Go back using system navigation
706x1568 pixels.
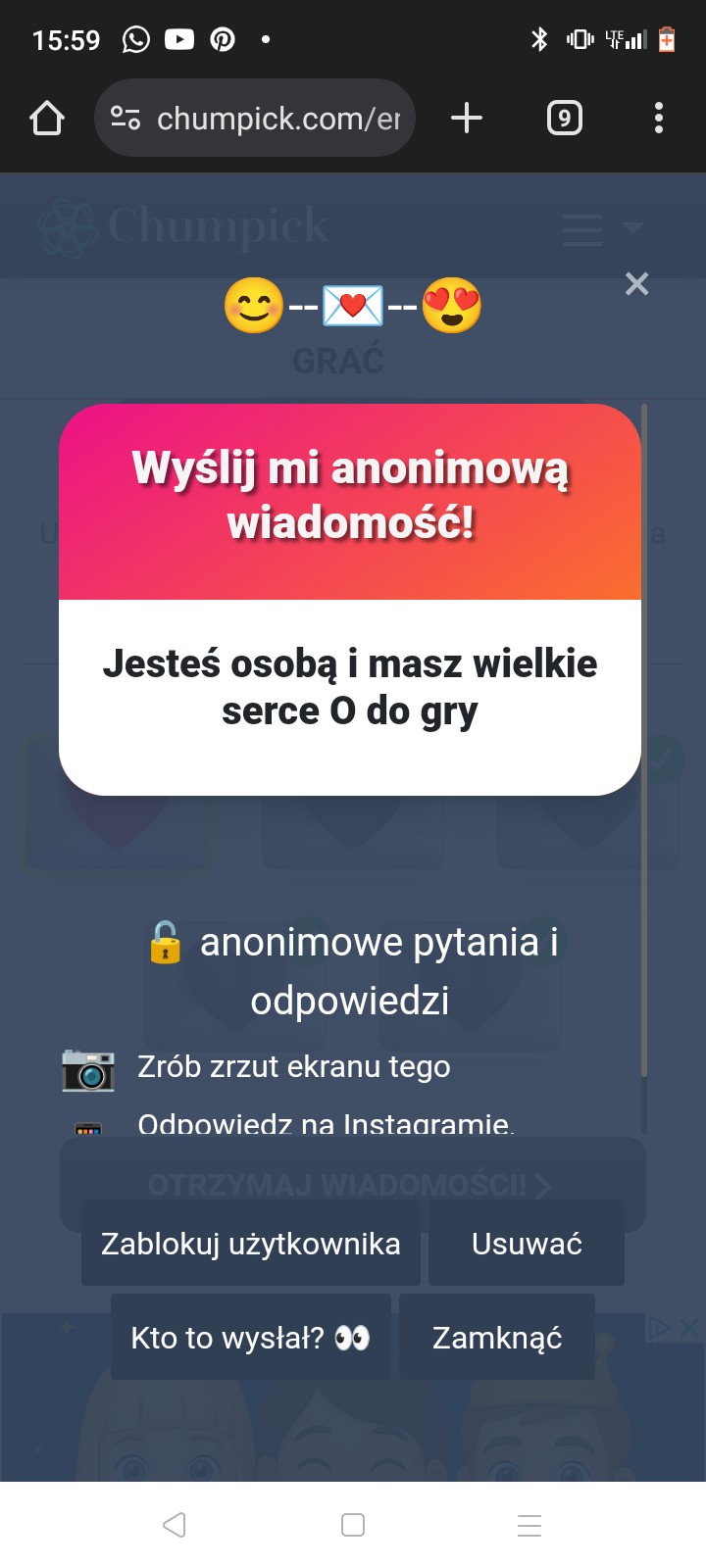point(175,1525)
